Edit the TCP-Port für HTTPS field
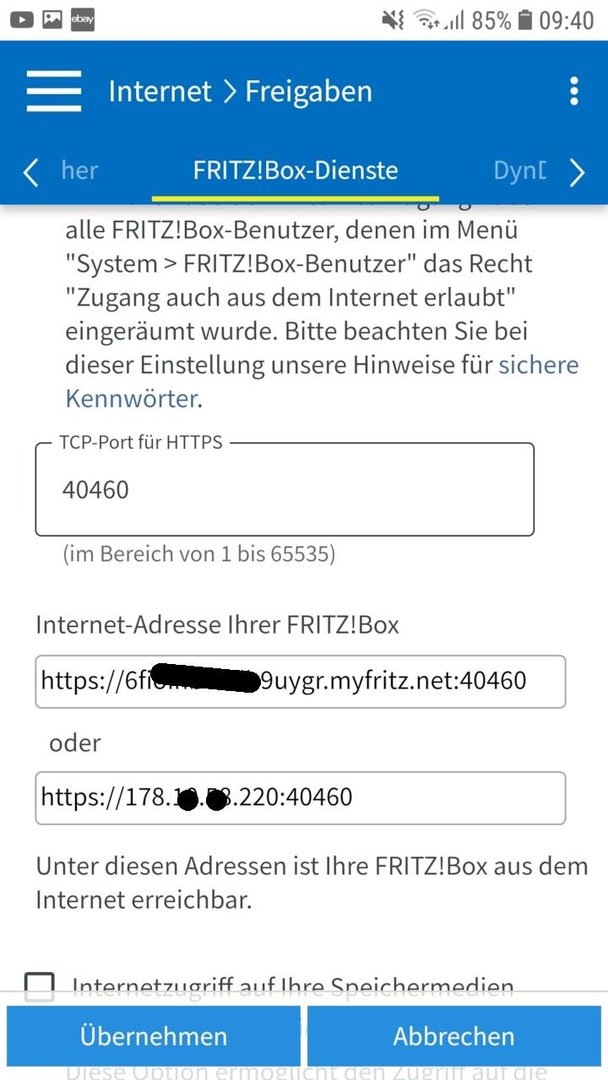This screenshot has height=1080, width=608. pos(284,490)
